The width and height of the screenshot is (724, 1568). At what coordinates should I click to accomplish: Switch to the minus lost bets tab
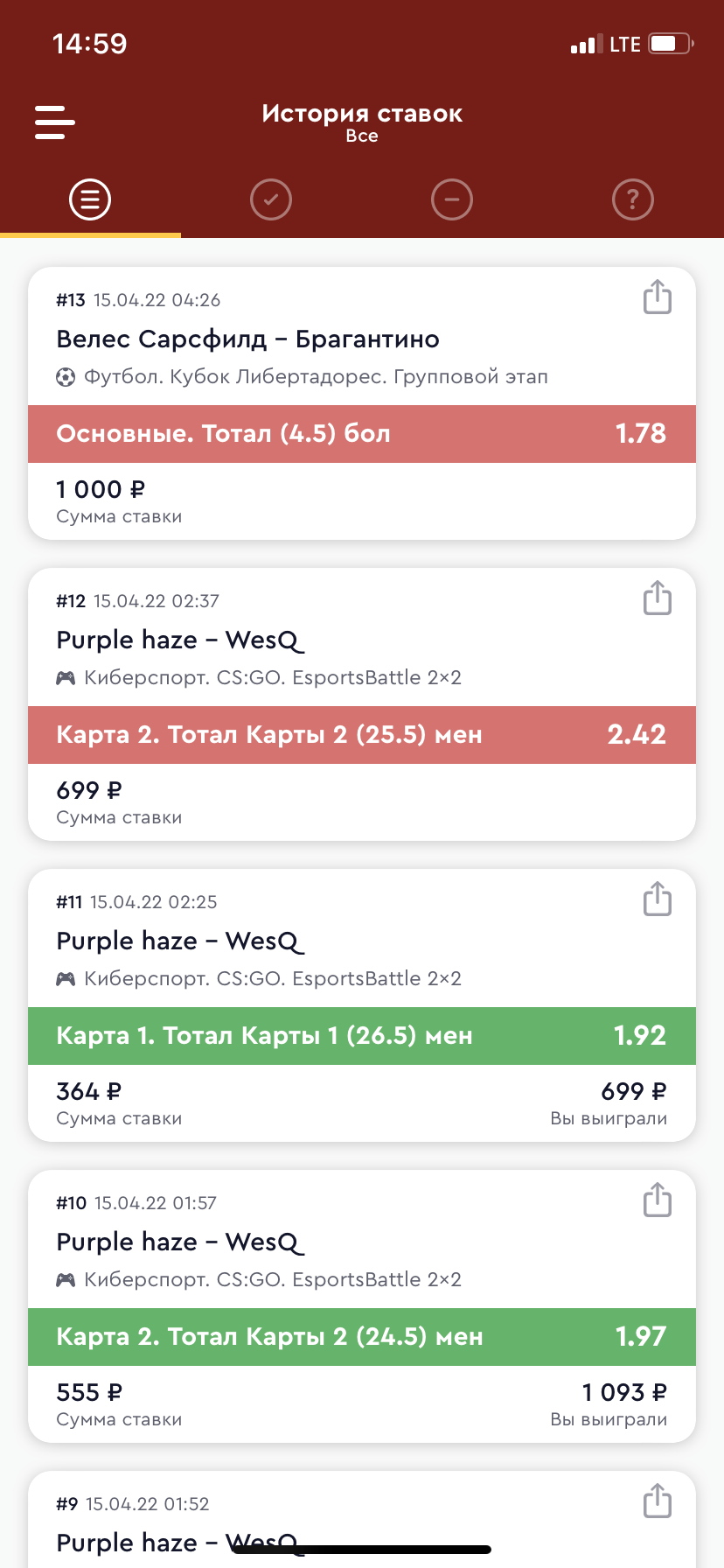point(452,199)
